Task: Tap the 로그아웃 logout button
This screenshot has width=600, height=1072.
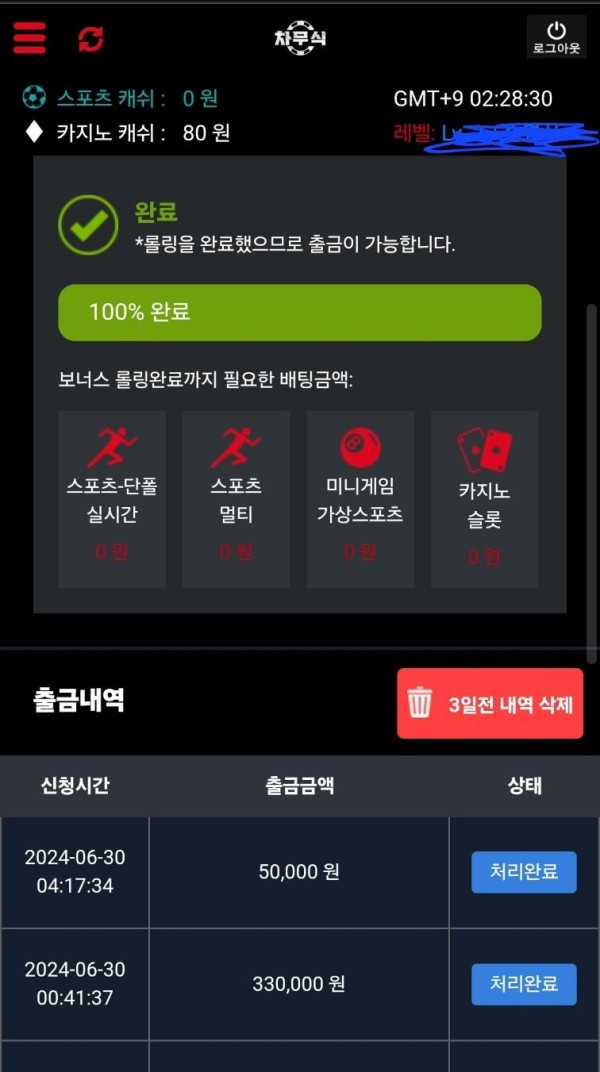Action: (557, 37)
